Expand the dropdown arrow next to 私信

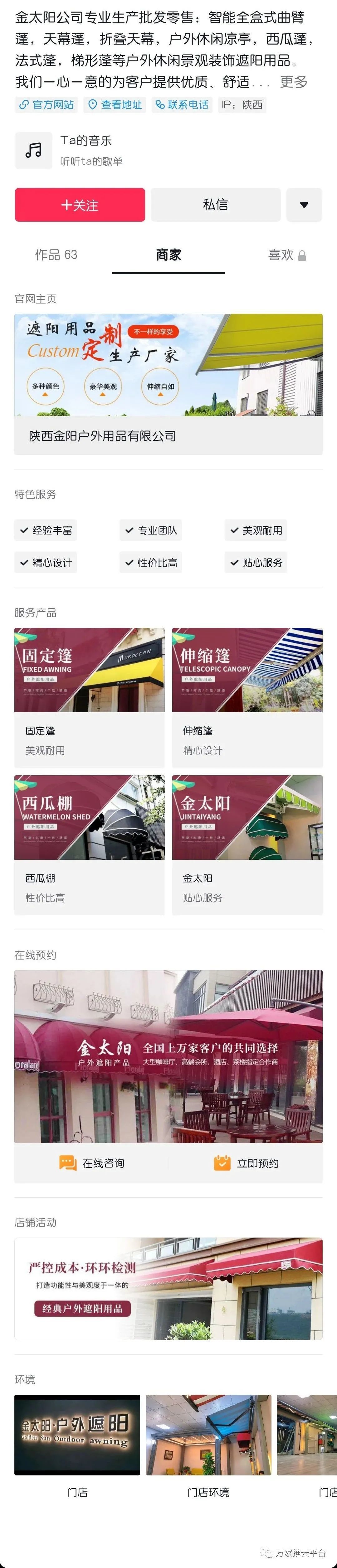pos(304,205)
